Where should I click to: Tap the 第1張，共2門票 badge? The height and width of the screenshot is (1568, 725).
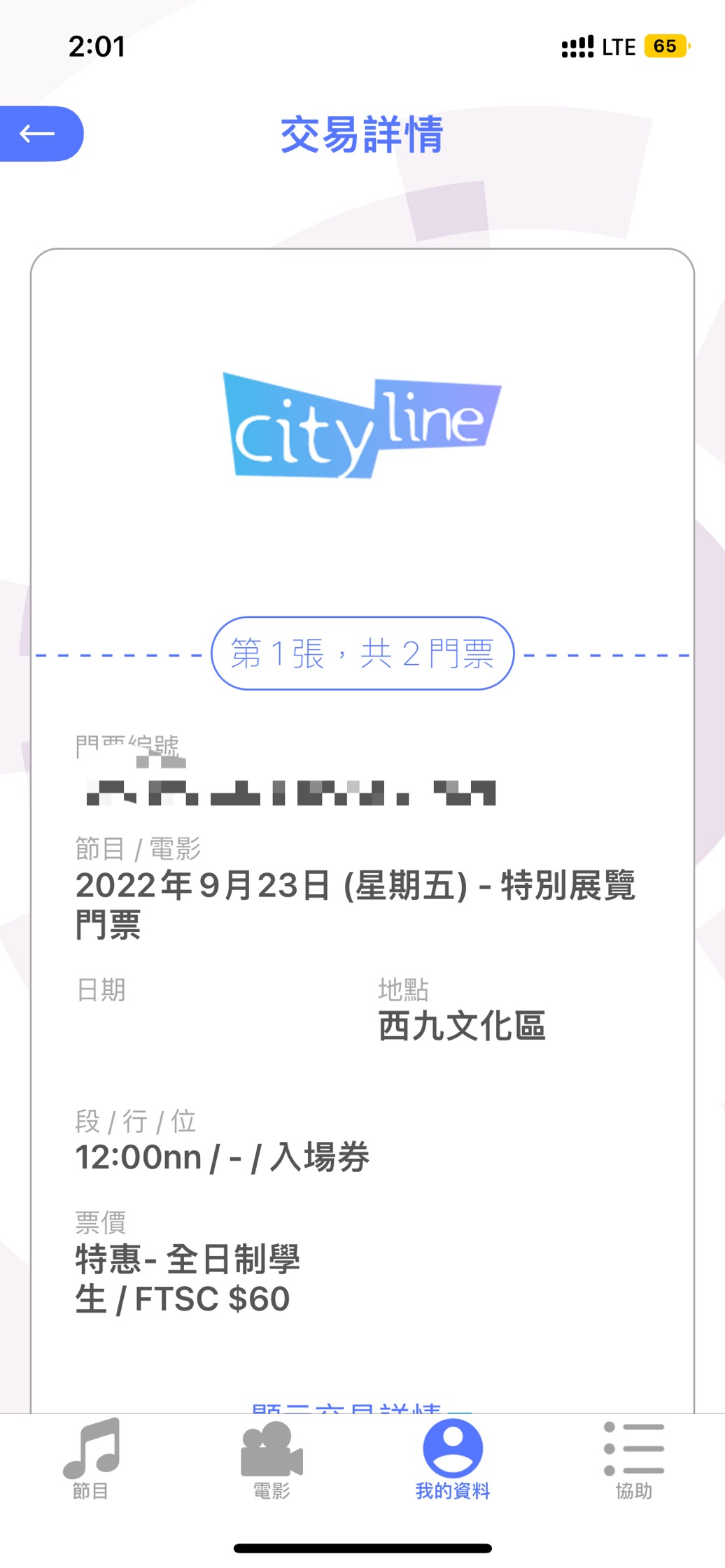(x=362, y=653)
